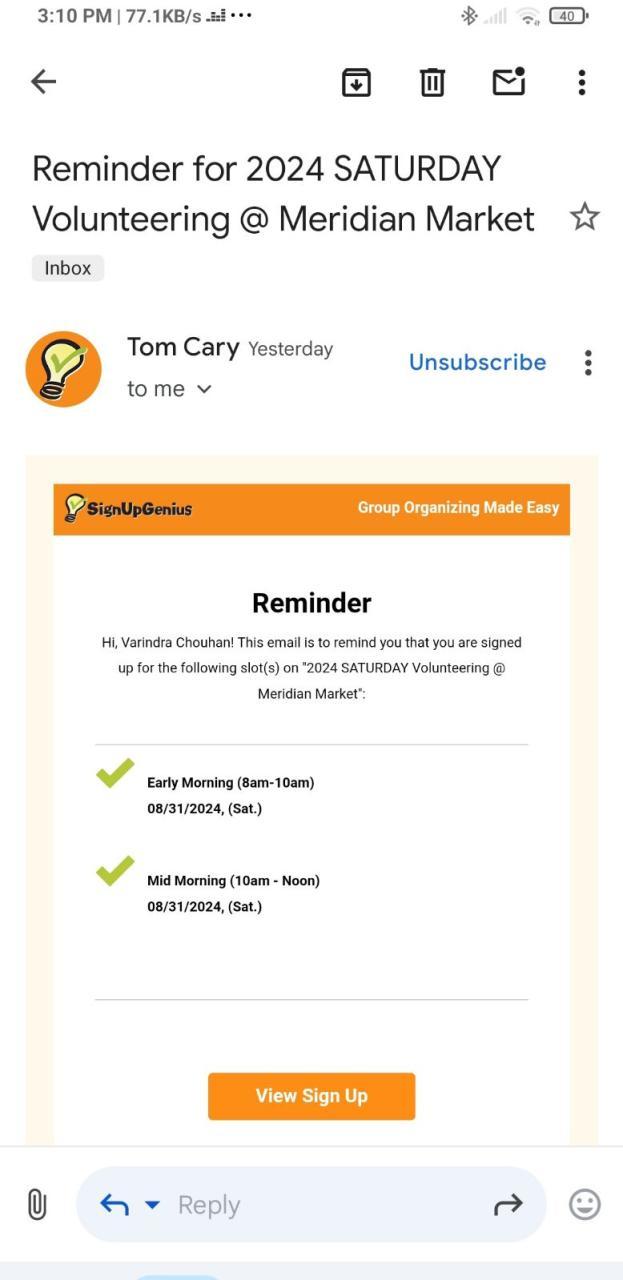Star this reminder email

click(584, 217)
